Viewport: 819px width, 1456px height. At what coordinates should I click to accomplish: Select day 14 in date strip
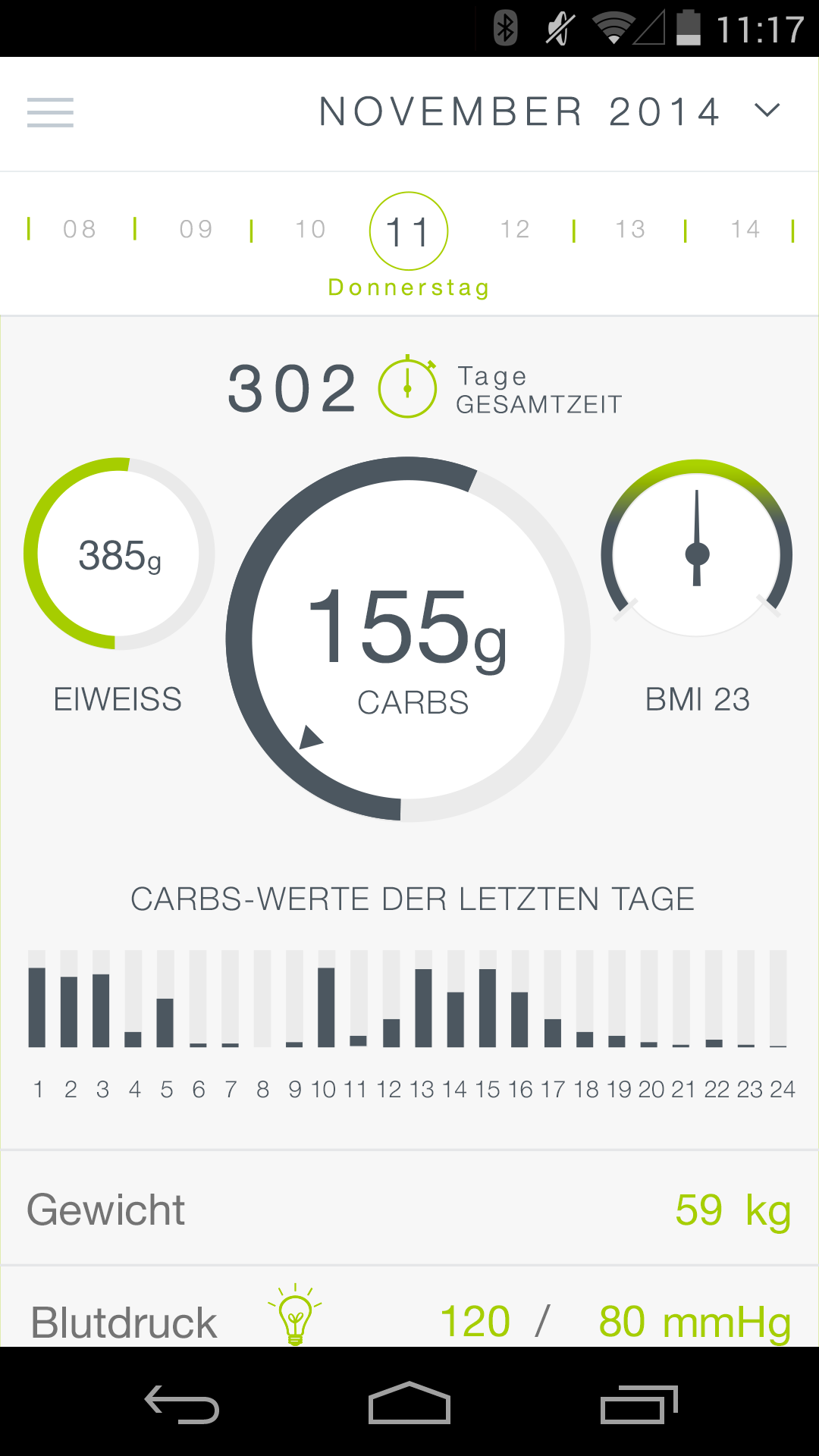[x=745, y=229]
